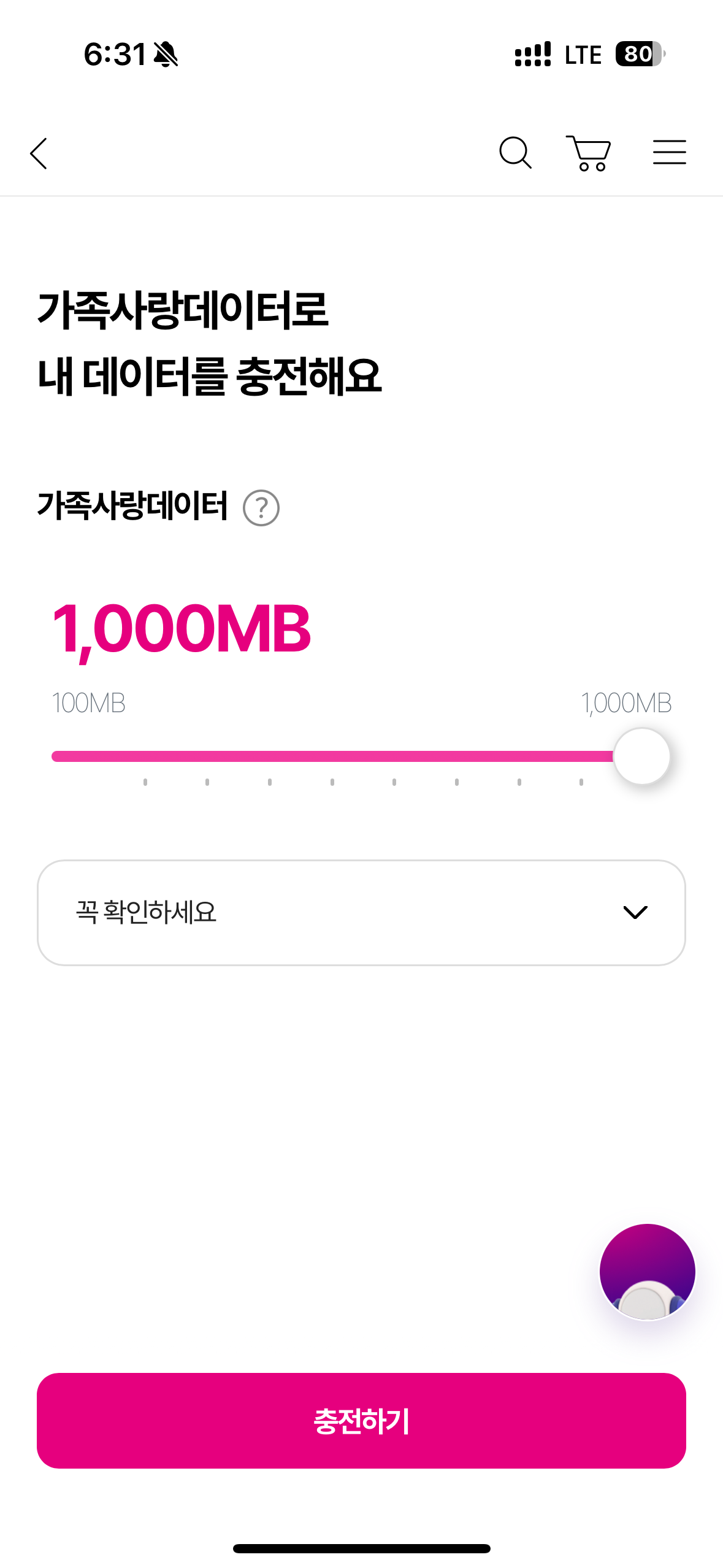The image size is (723, 1568).
Task: Open the hamburger menu
Action: 669,153
